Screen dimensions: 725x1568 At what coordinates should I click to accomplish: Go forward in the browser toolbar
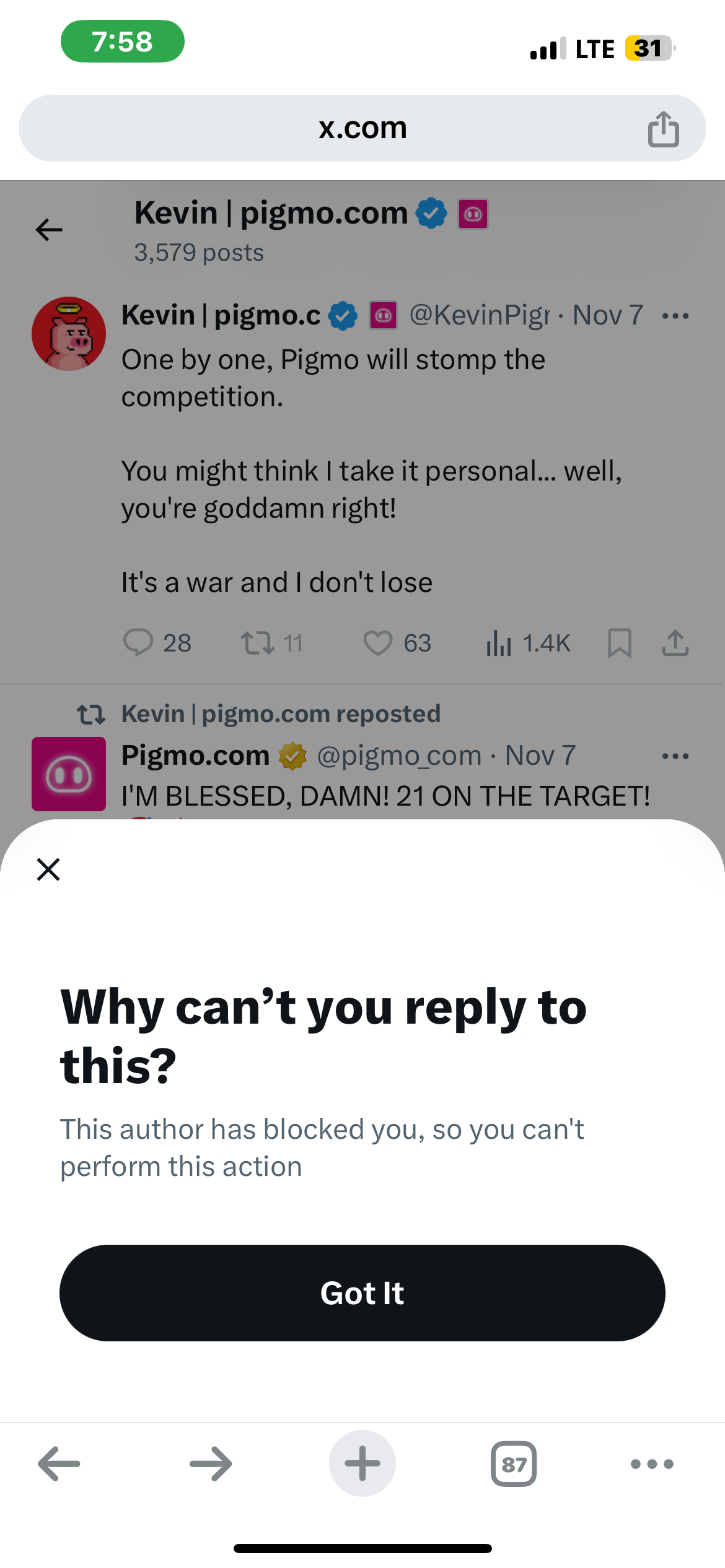tap(211, 1463)
